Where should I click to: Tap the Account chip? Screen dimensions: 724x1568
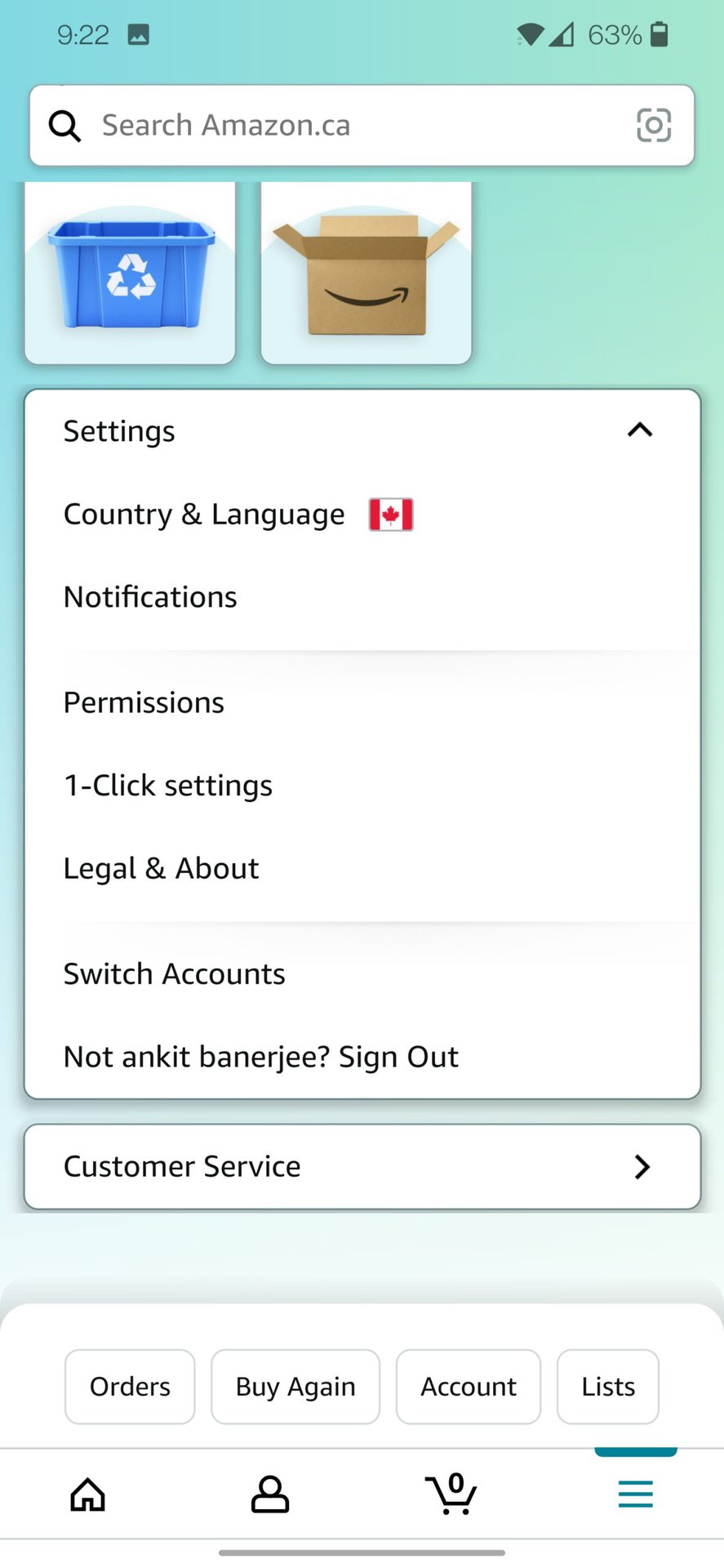point(469,1387)
